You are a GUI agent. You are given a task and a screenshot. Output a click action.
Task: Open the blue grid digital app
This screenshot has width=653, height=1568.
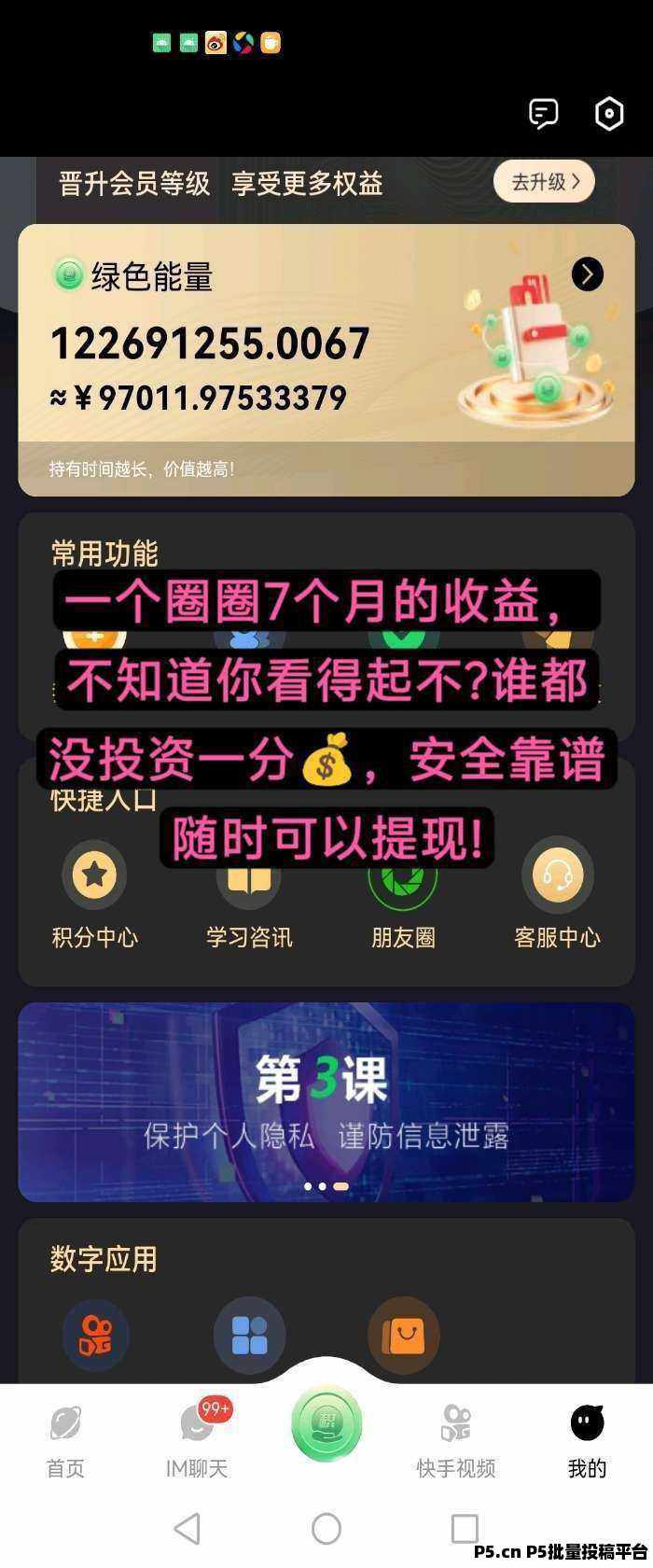(249, 1335)
